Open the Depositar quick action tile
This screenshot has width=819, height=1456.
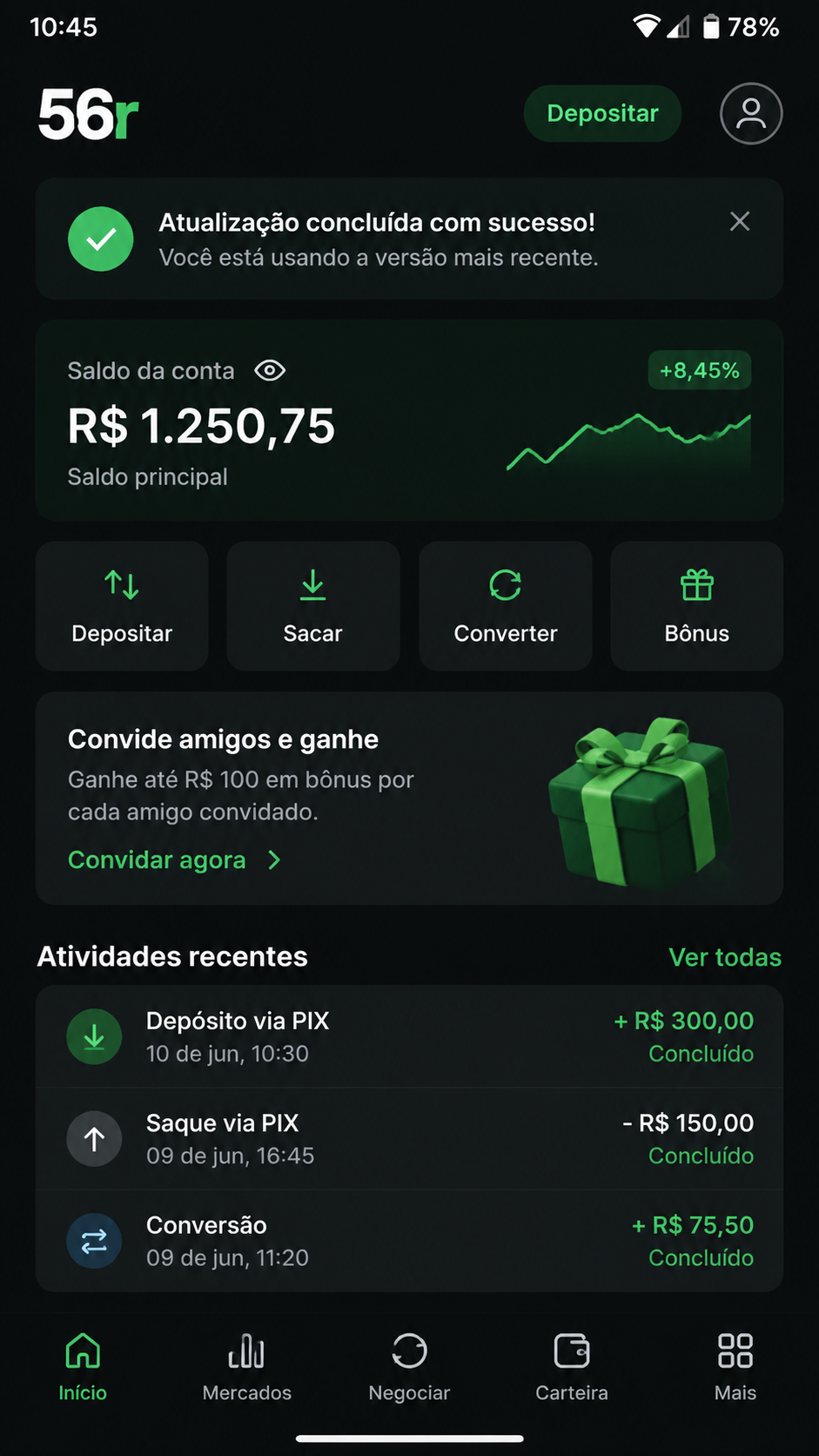click(122, 606)
